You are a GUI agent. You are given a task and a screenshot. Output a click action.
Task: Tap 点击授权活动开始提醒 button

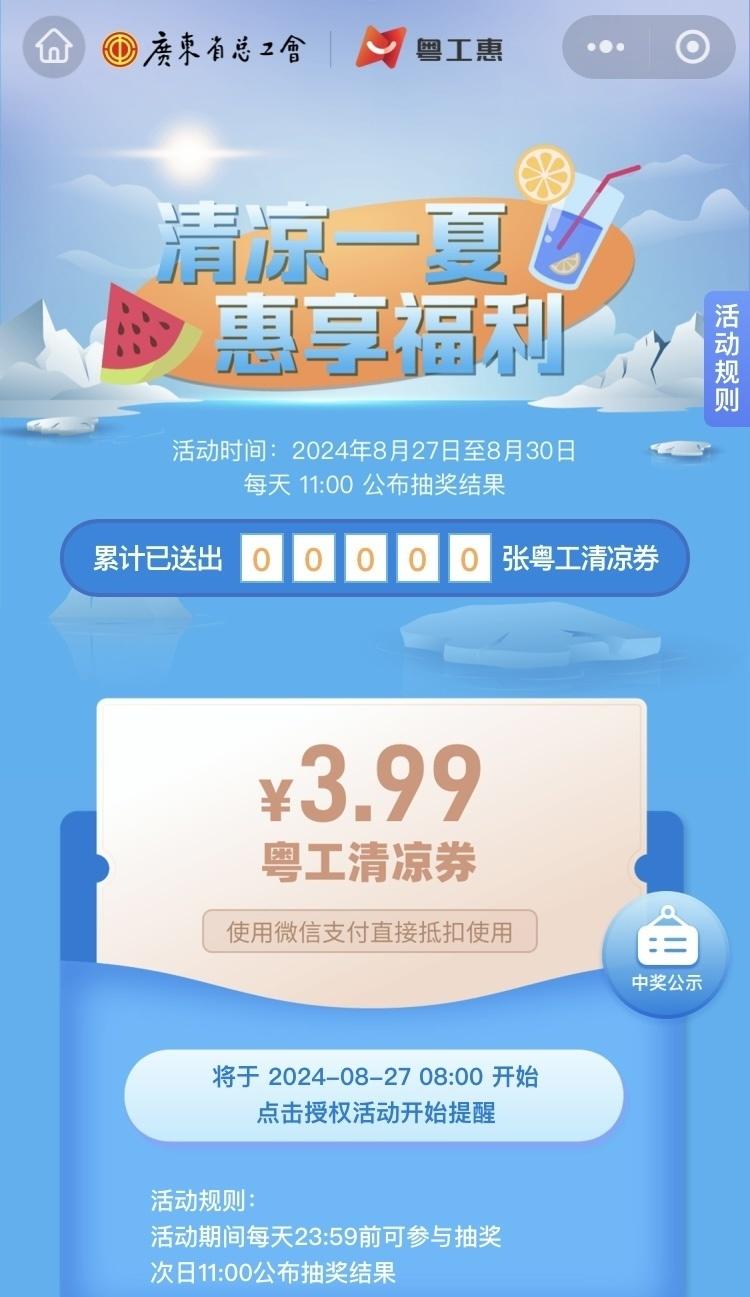tap(374, 1095)
